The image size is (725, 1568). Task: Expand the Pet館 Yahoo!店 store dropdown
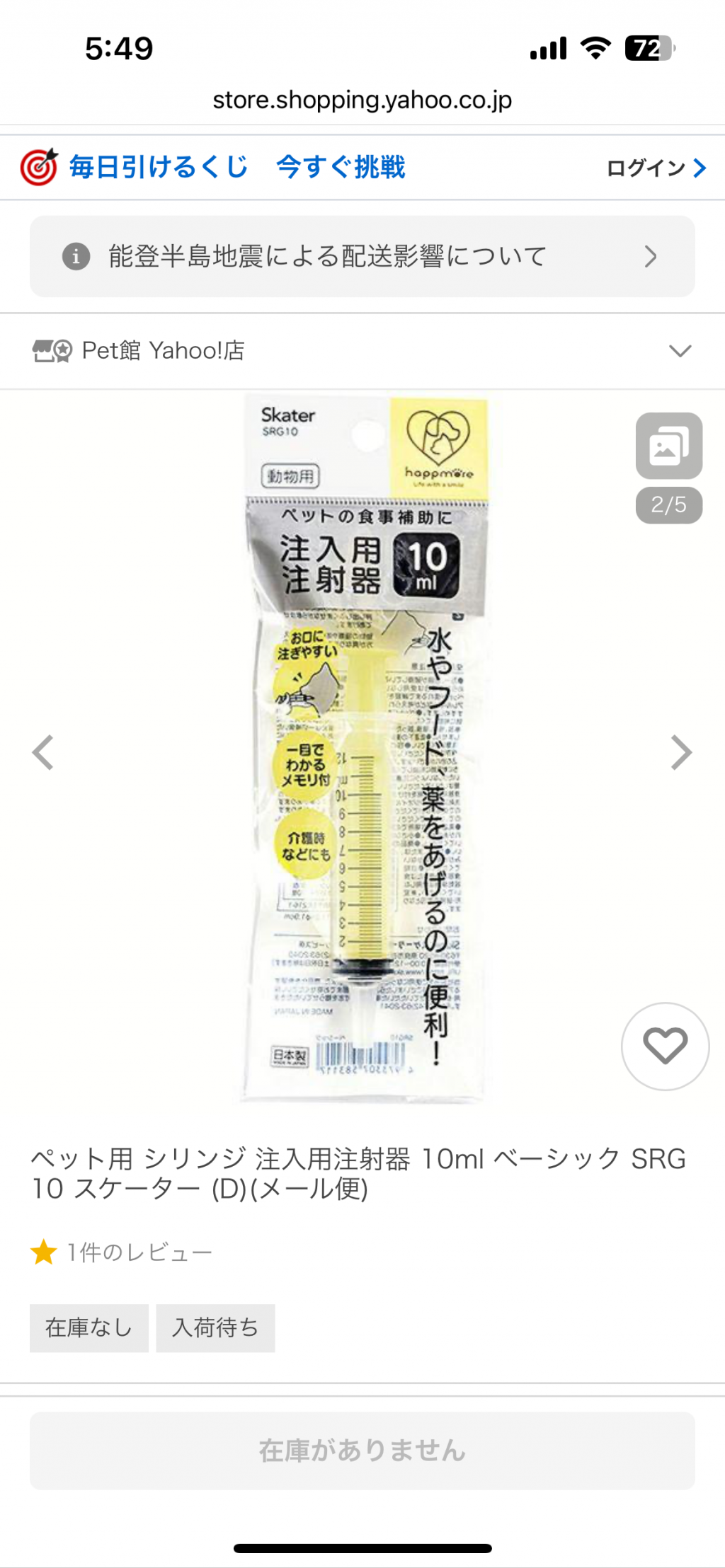tap(362, 351)
